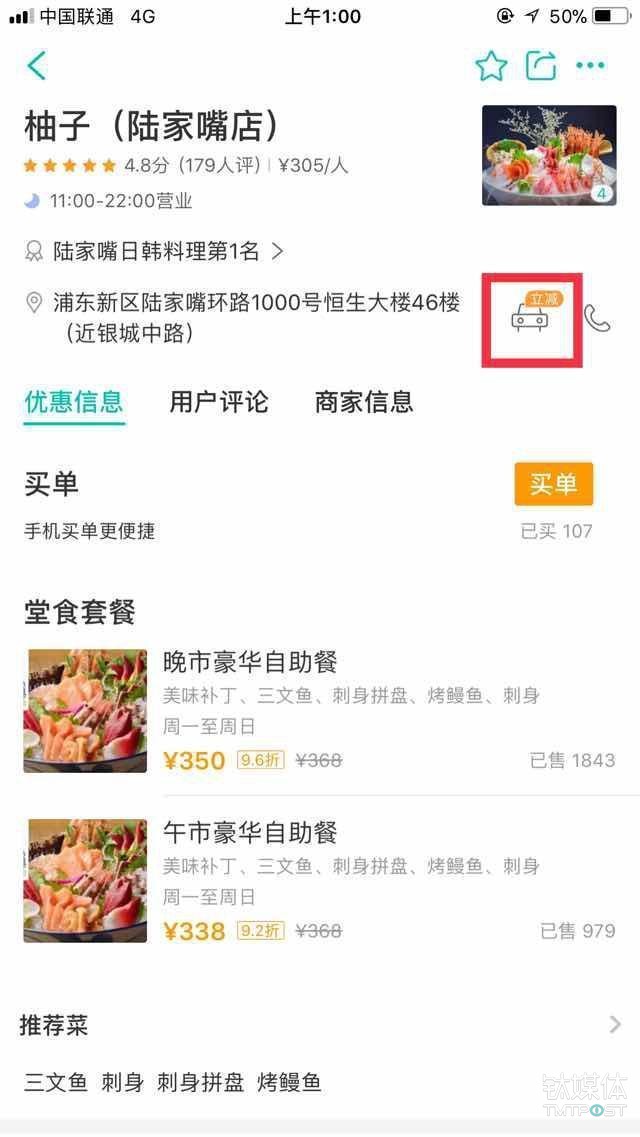Expand the 推荐菜 section
The width and height of the screenshot is (640, 1137).
tap(320, 1025)
